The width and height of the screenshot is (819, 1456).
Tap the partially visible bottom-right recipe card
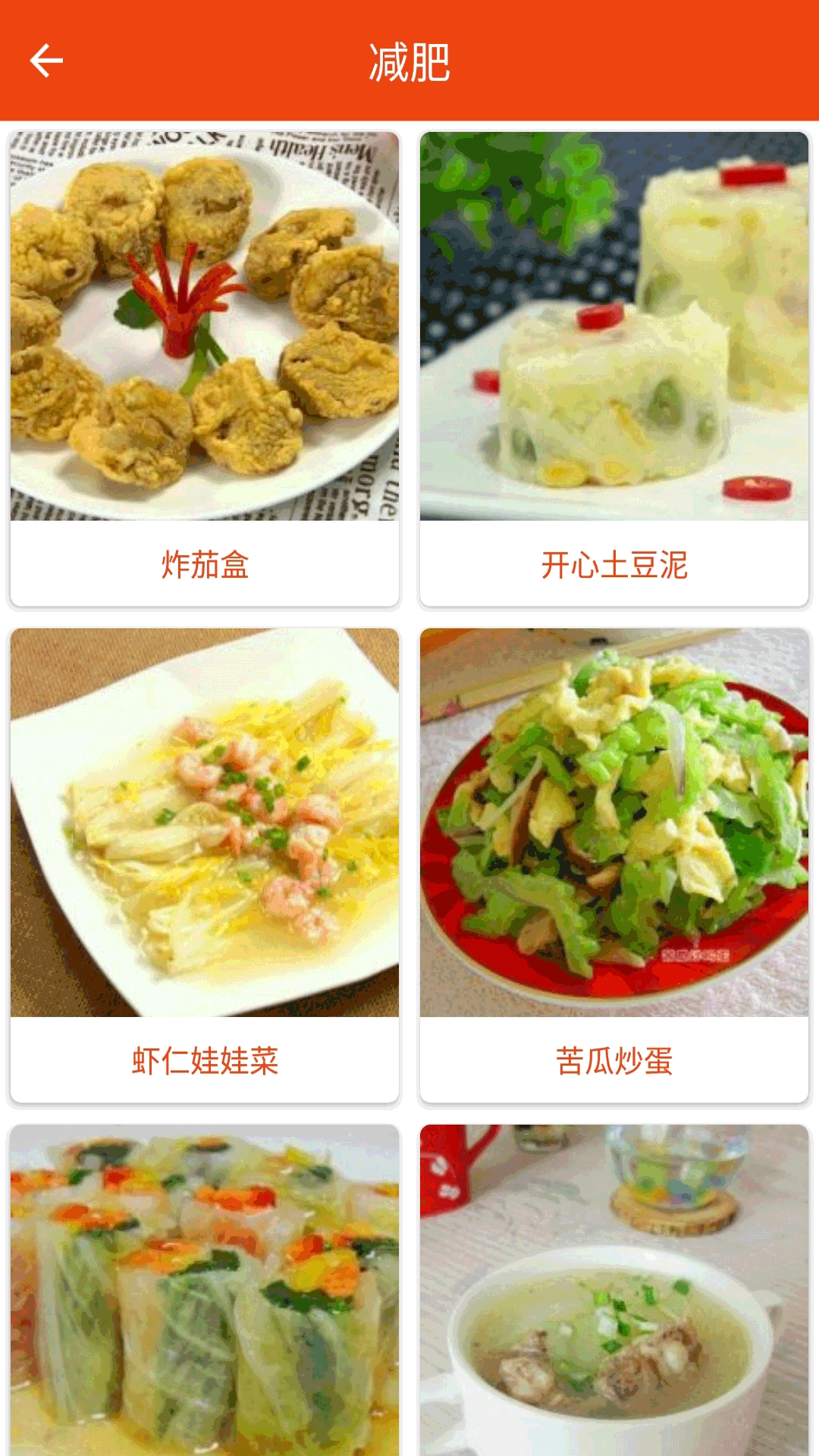click(x=614, y=1289)
